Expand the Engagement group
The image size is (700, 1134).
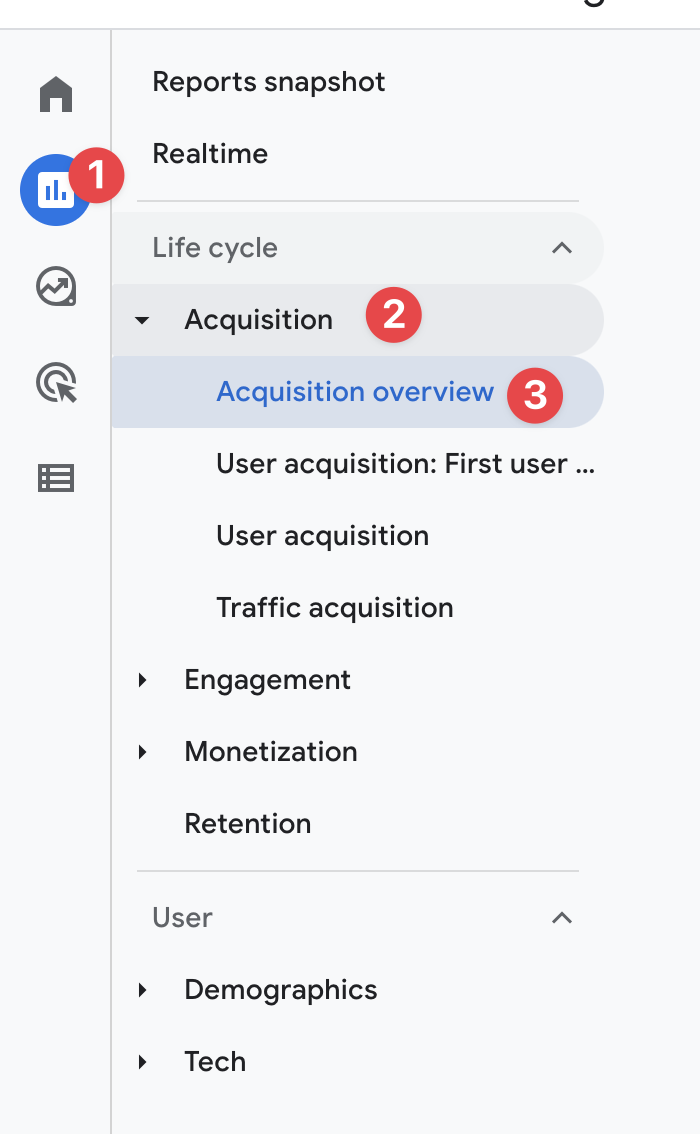tap(267, 680)
